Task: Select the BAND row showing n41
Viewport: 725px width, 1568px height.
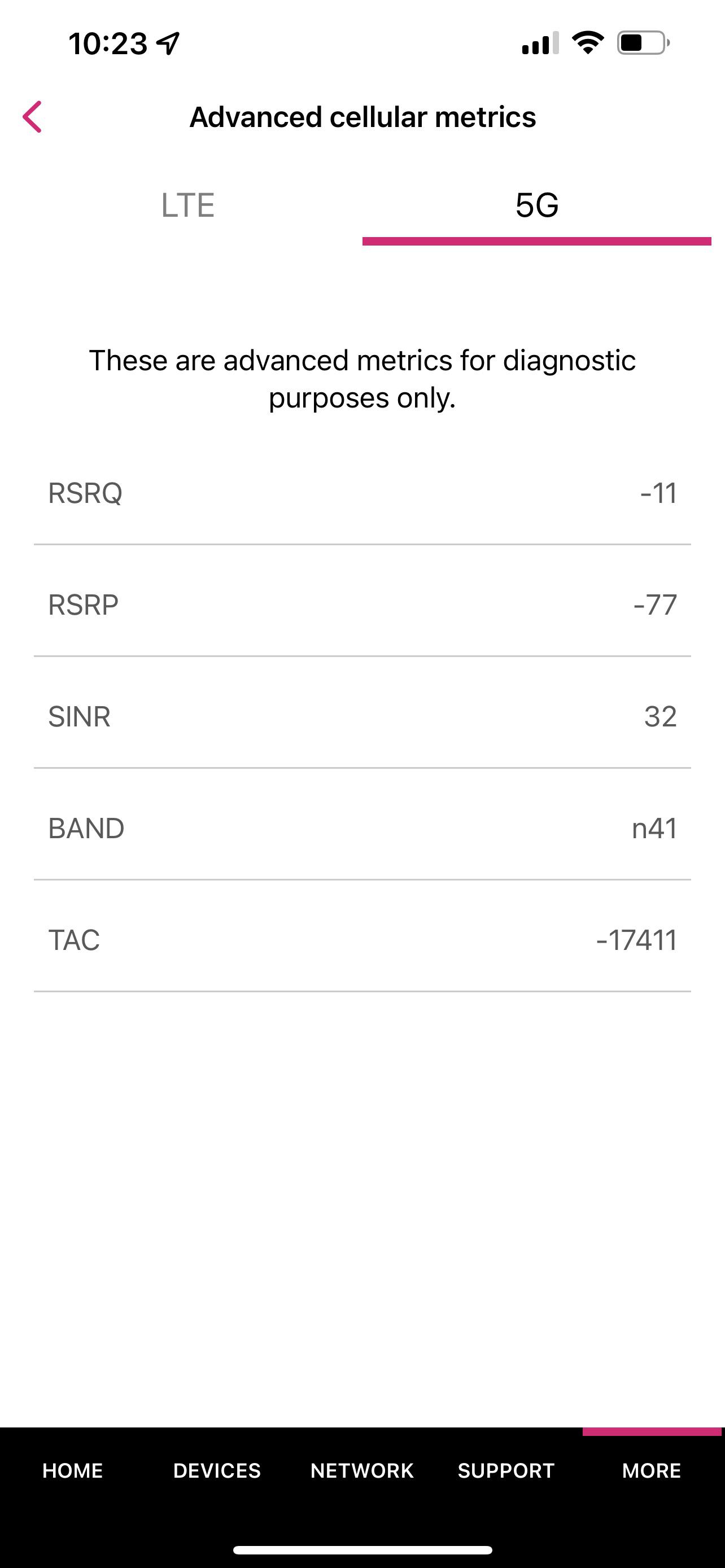Action: (x=361, y=829)
